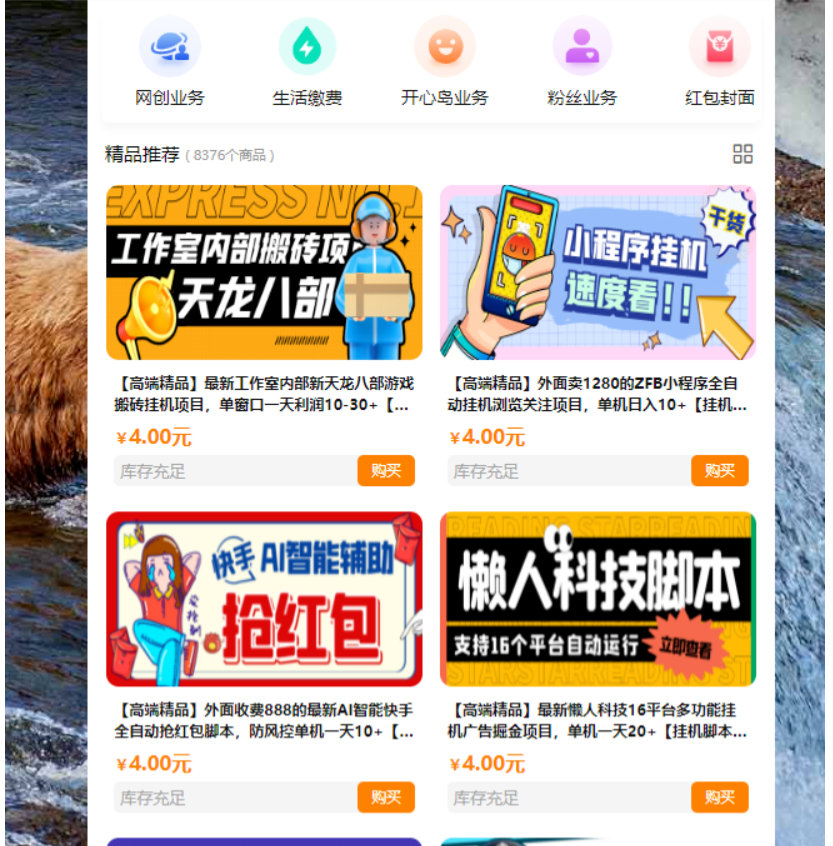Open the 懒人科技脚本 product card
This screenshot has width=833, height=846.
coord(597,599)
